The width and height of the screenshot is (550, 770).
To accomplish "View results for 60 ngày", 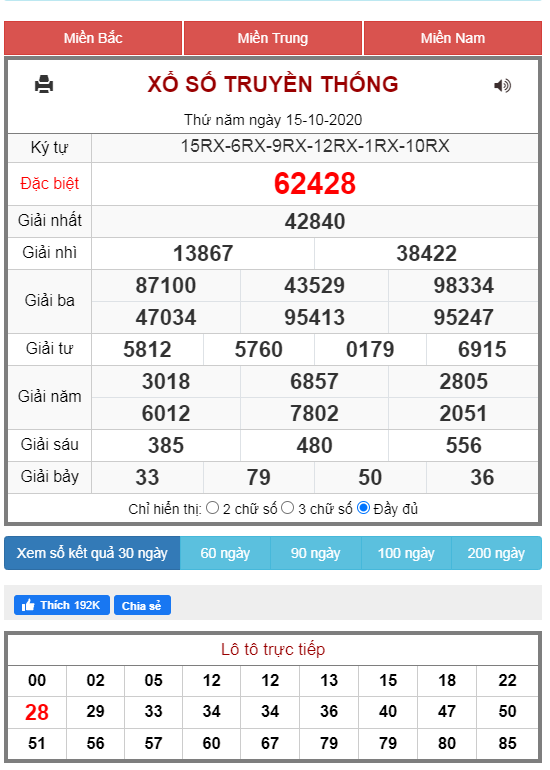I will pyautogui.click(x=225, y=553).
